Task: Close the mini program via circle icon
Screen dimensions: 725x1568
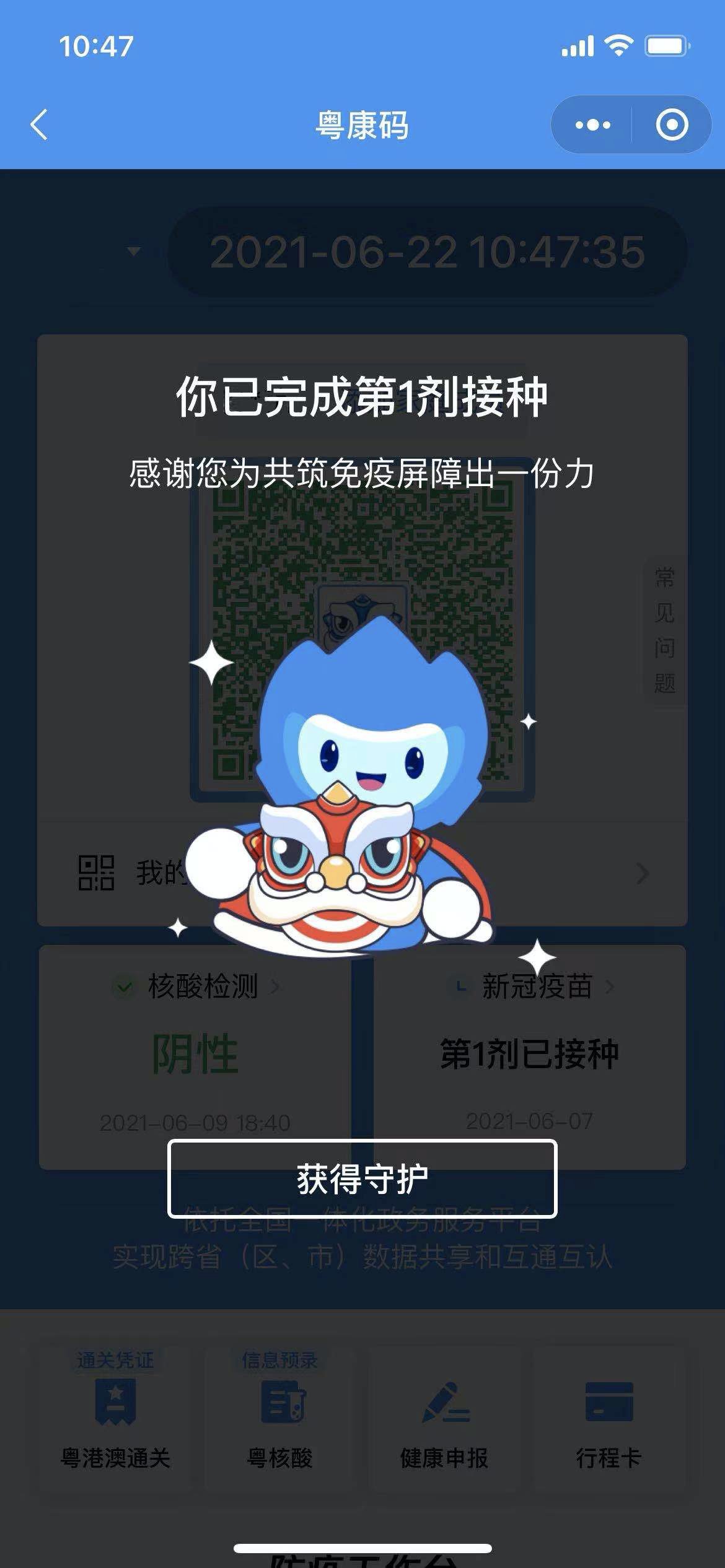Action: pos(672,125)
